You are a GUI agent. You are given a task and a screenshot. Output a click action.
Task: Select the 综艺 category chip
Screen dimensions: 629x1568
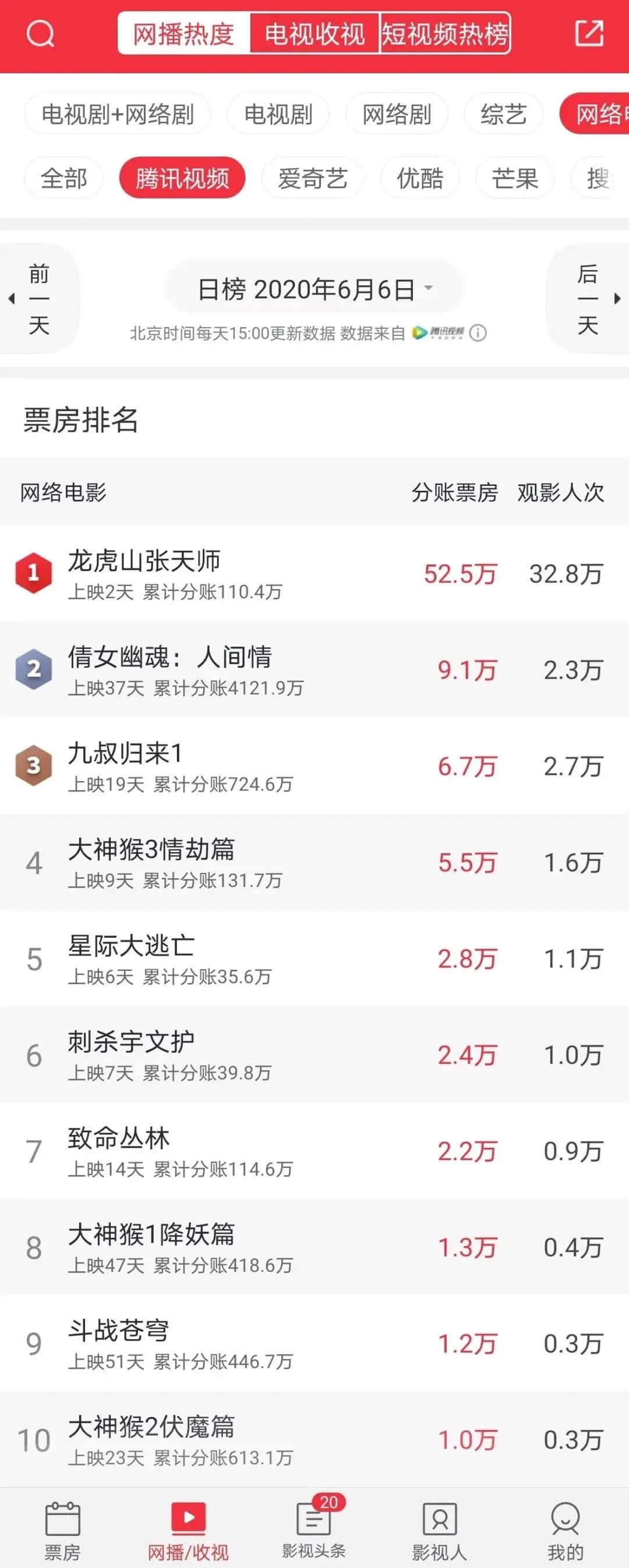(x=503, y=114)
